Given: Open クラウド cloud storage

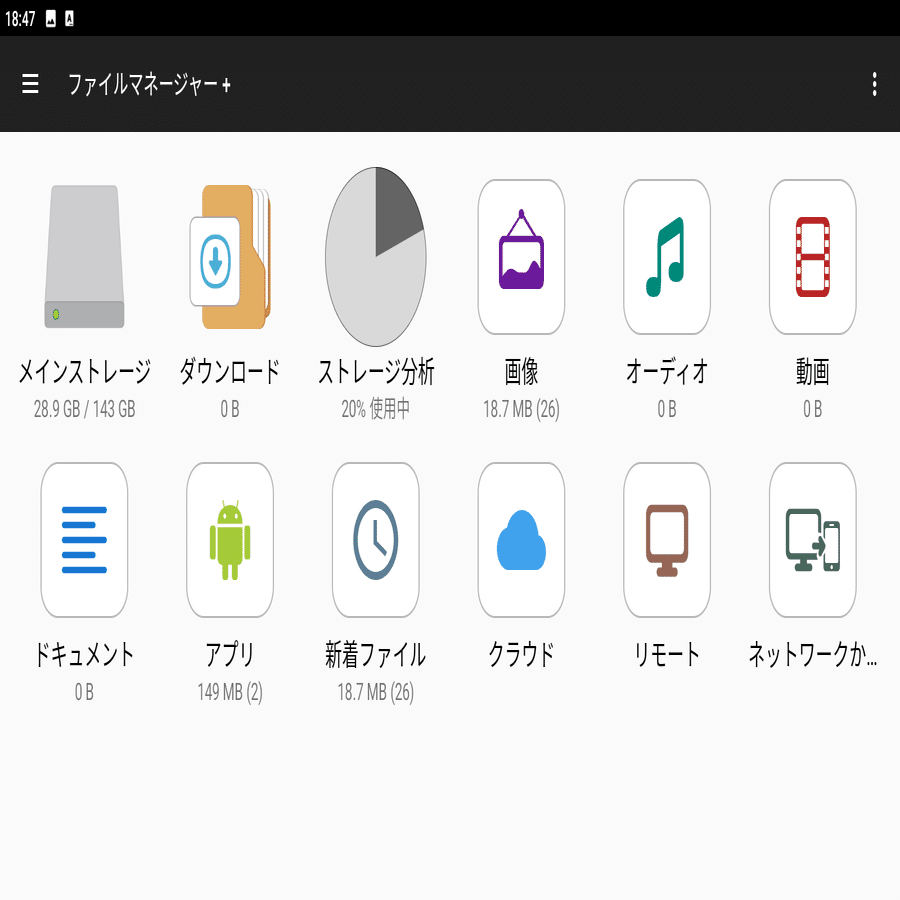Looking at the screenshot, I should (521, 541).
